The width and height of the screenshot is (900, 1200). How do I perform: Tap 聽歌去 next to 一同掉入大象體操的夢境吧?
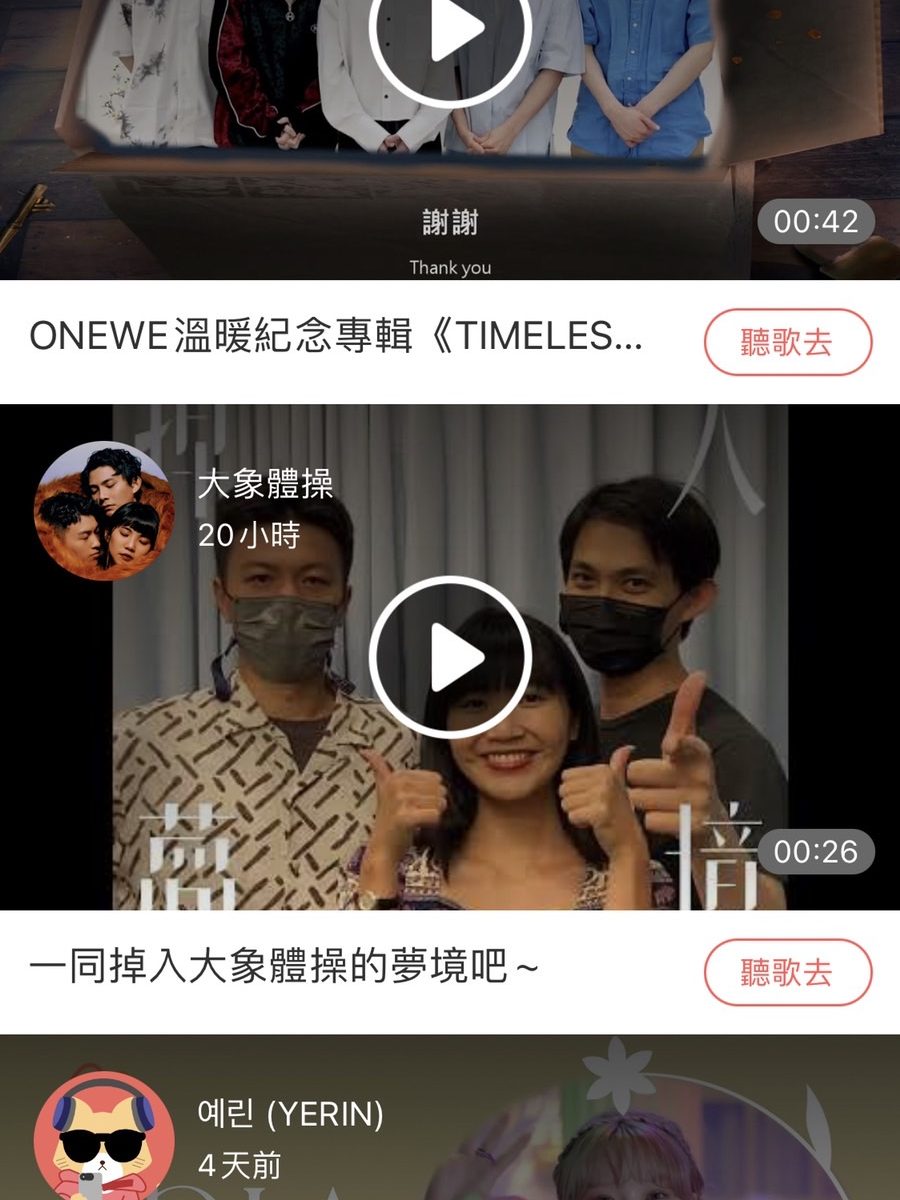[787, 972]
